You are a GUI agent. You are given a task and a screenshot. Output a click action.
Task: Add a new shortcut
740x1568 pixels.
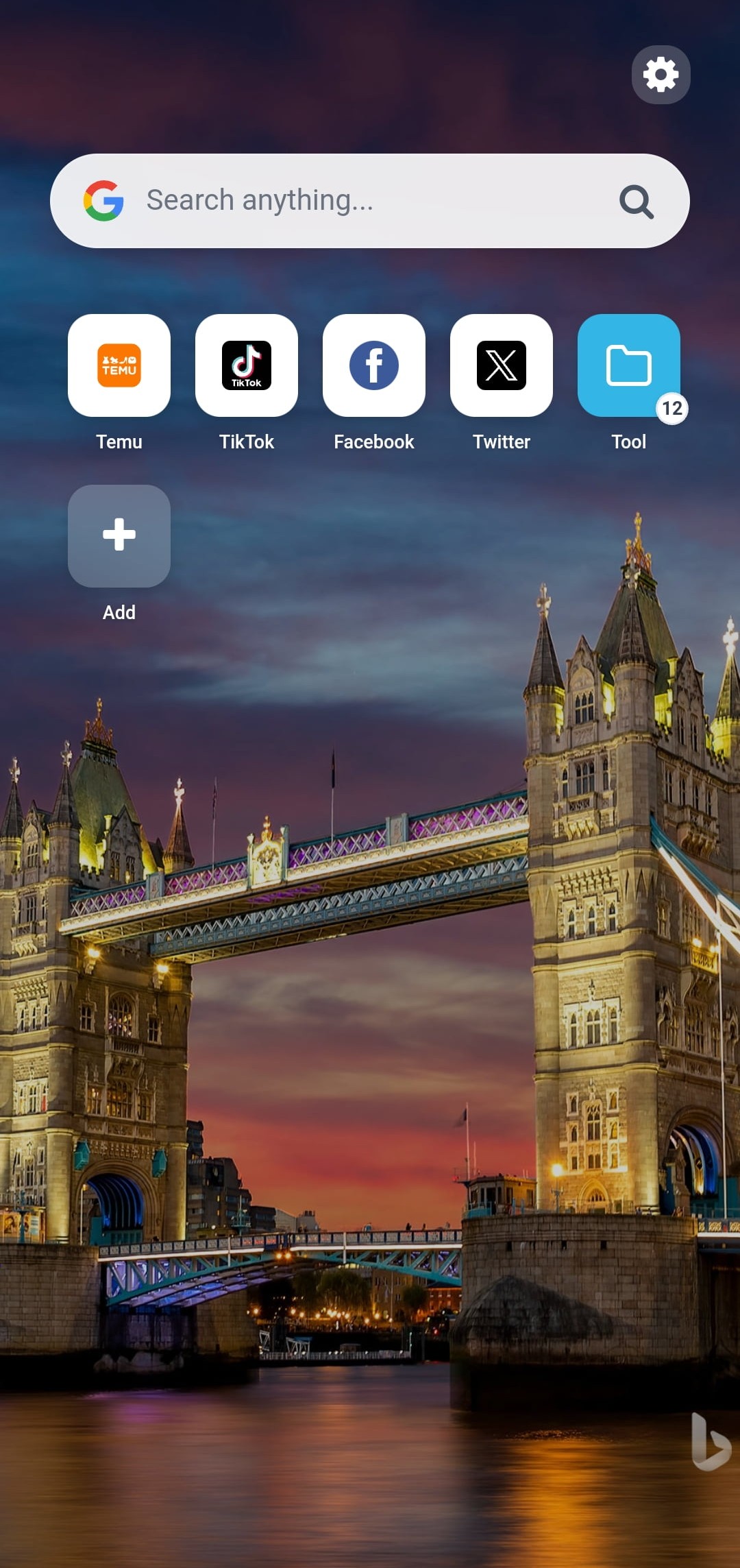(119, 536)
